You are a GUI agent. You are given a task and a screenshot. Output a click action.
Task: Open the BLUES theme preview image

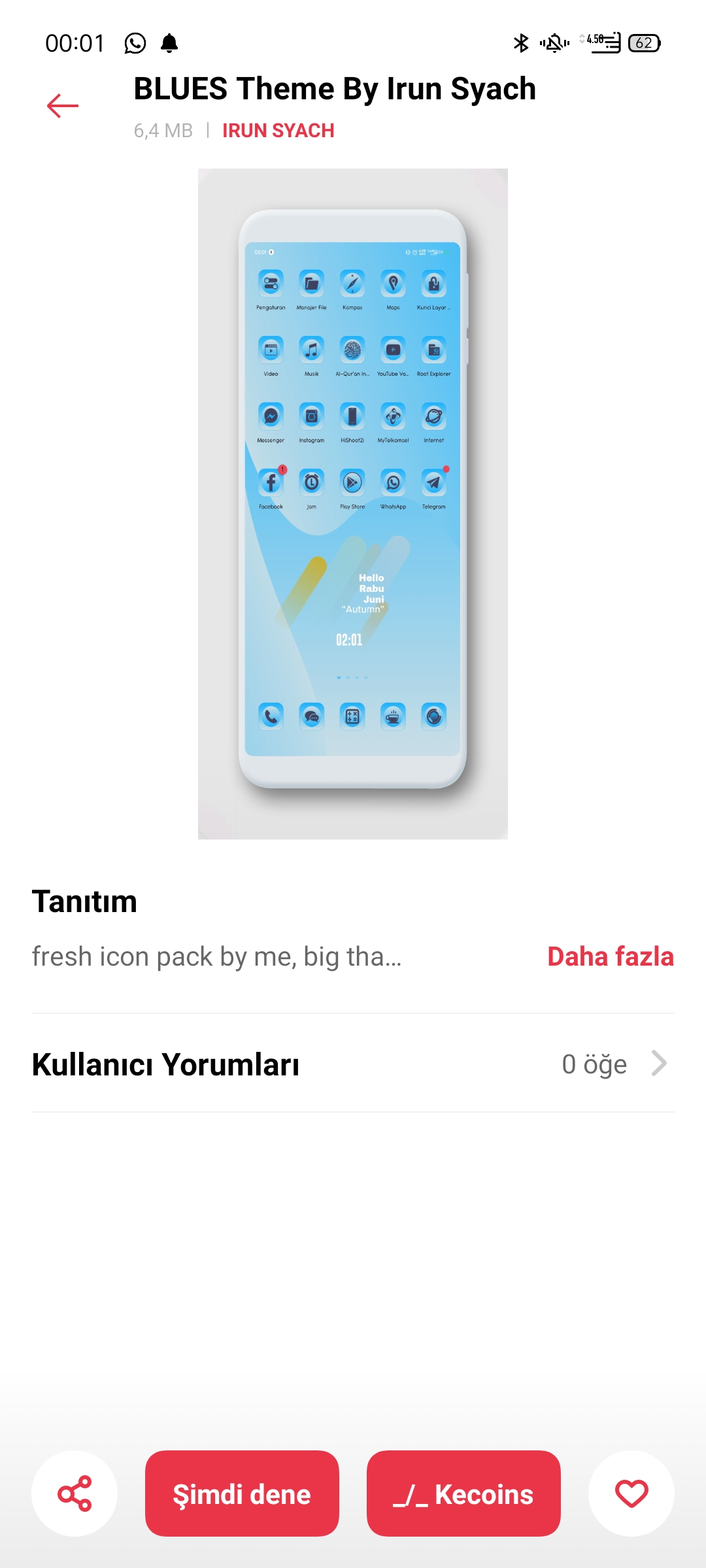click(x=353, y=503)
